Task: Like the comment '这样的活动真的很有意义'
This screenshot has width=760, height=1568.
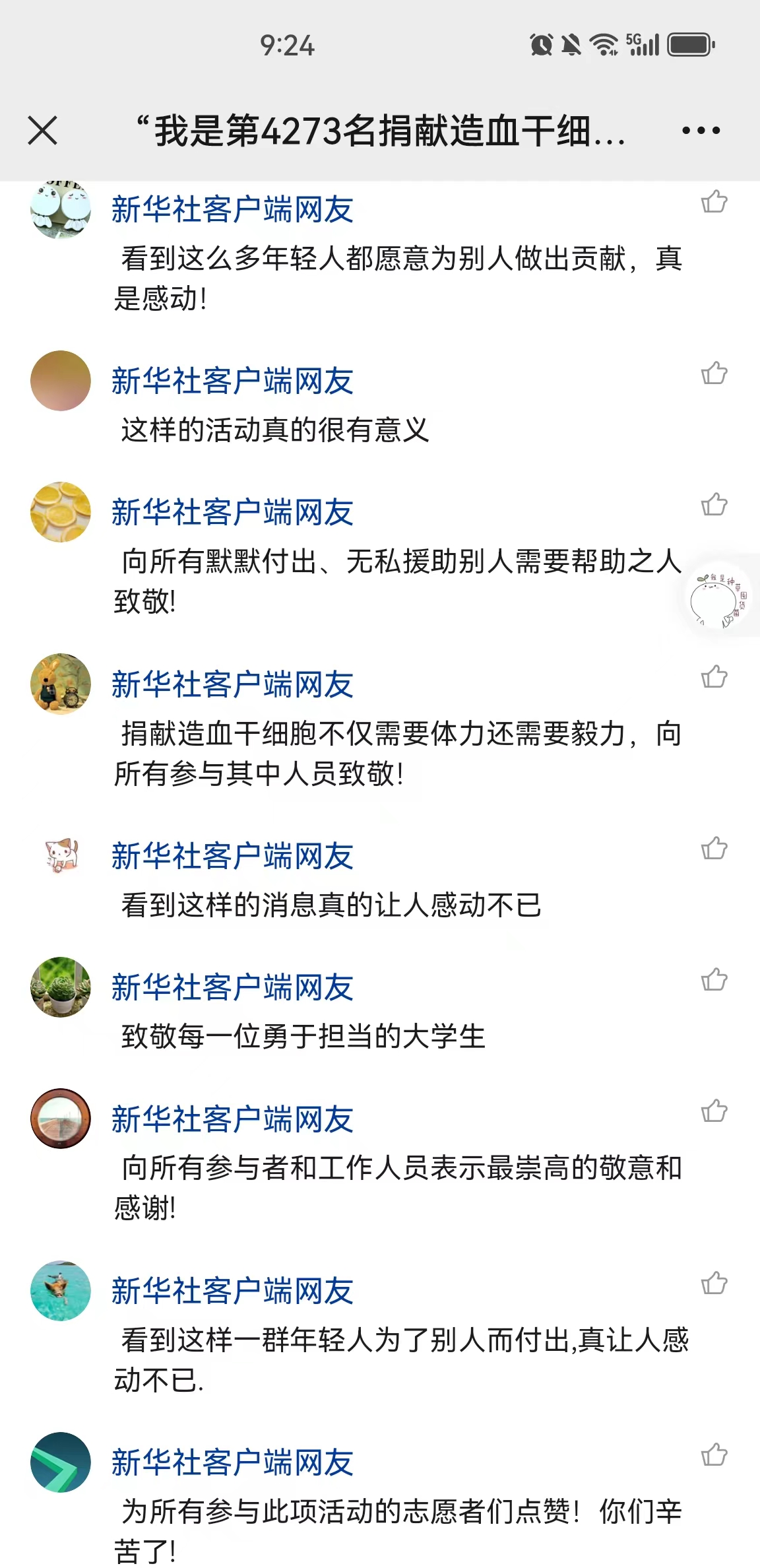Action: click(x=714, y=374)
